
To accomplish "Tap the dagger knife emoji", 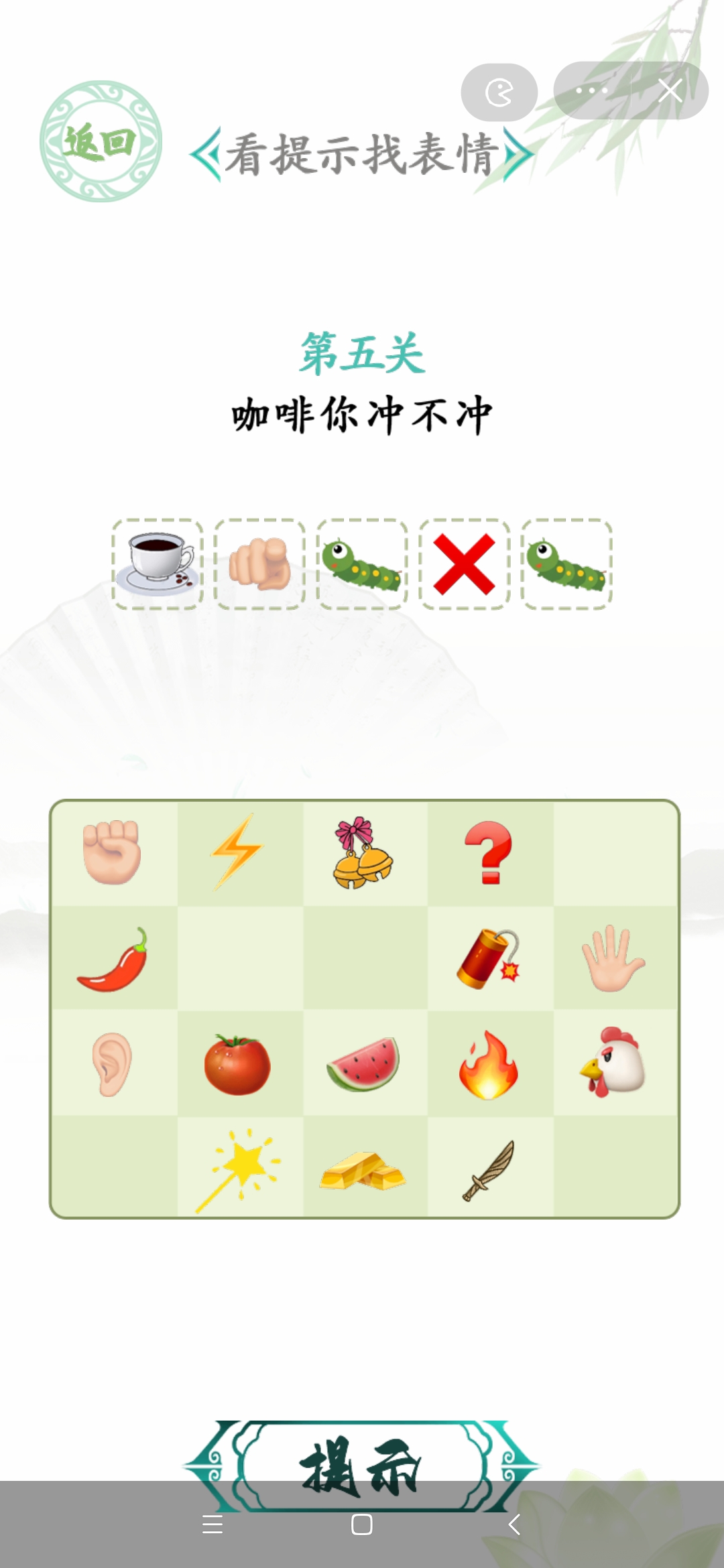I will pyautogui.click(x=489, y=1171).
